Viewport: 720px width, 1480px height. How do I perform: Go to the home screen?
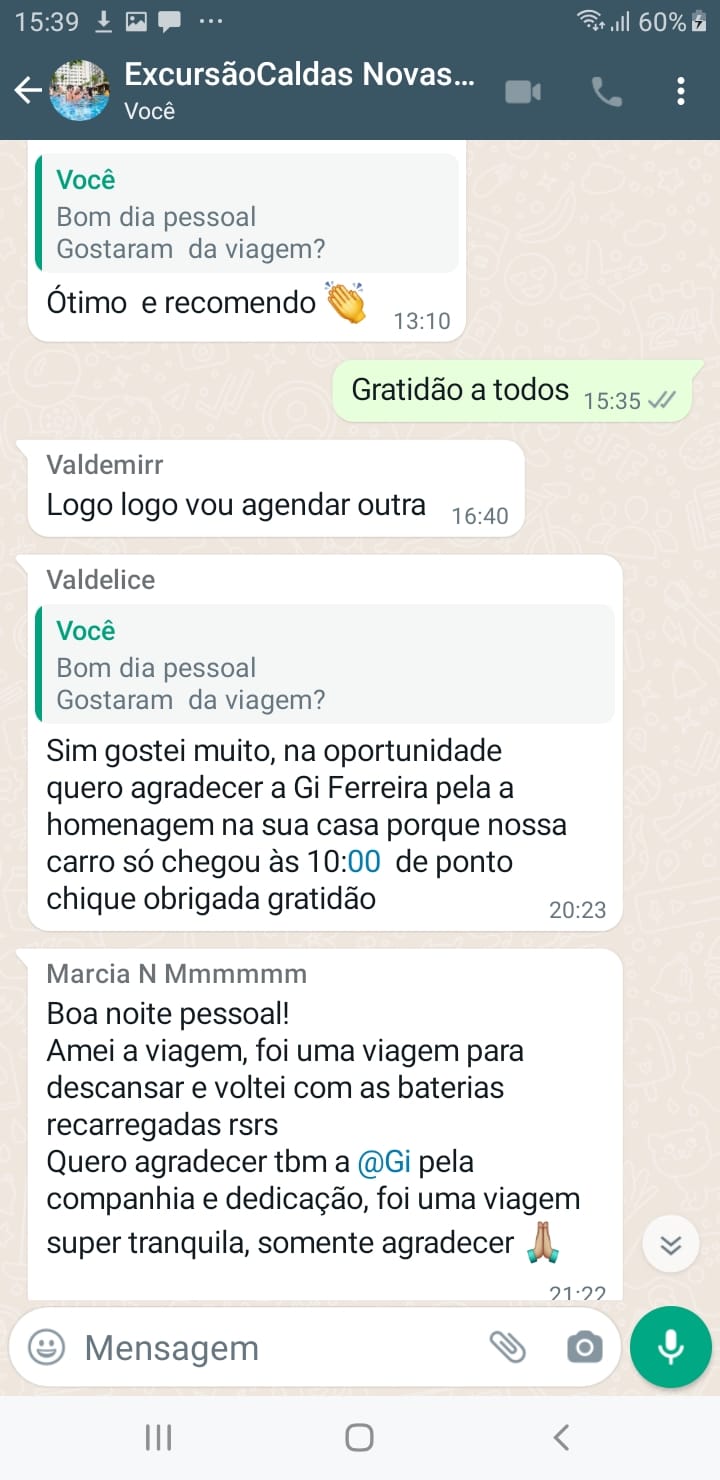pos(359,1438)
